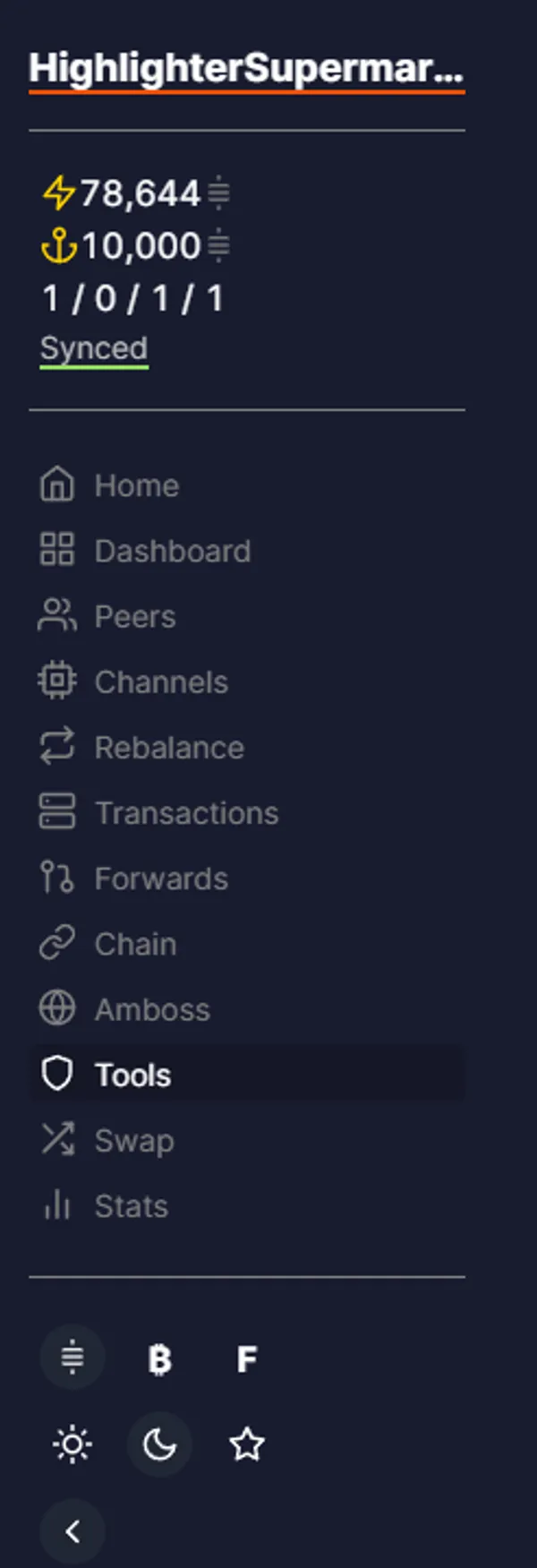Screen dimensions: 537x1568
Task: Choose the star theme option
Action: 246,1444
